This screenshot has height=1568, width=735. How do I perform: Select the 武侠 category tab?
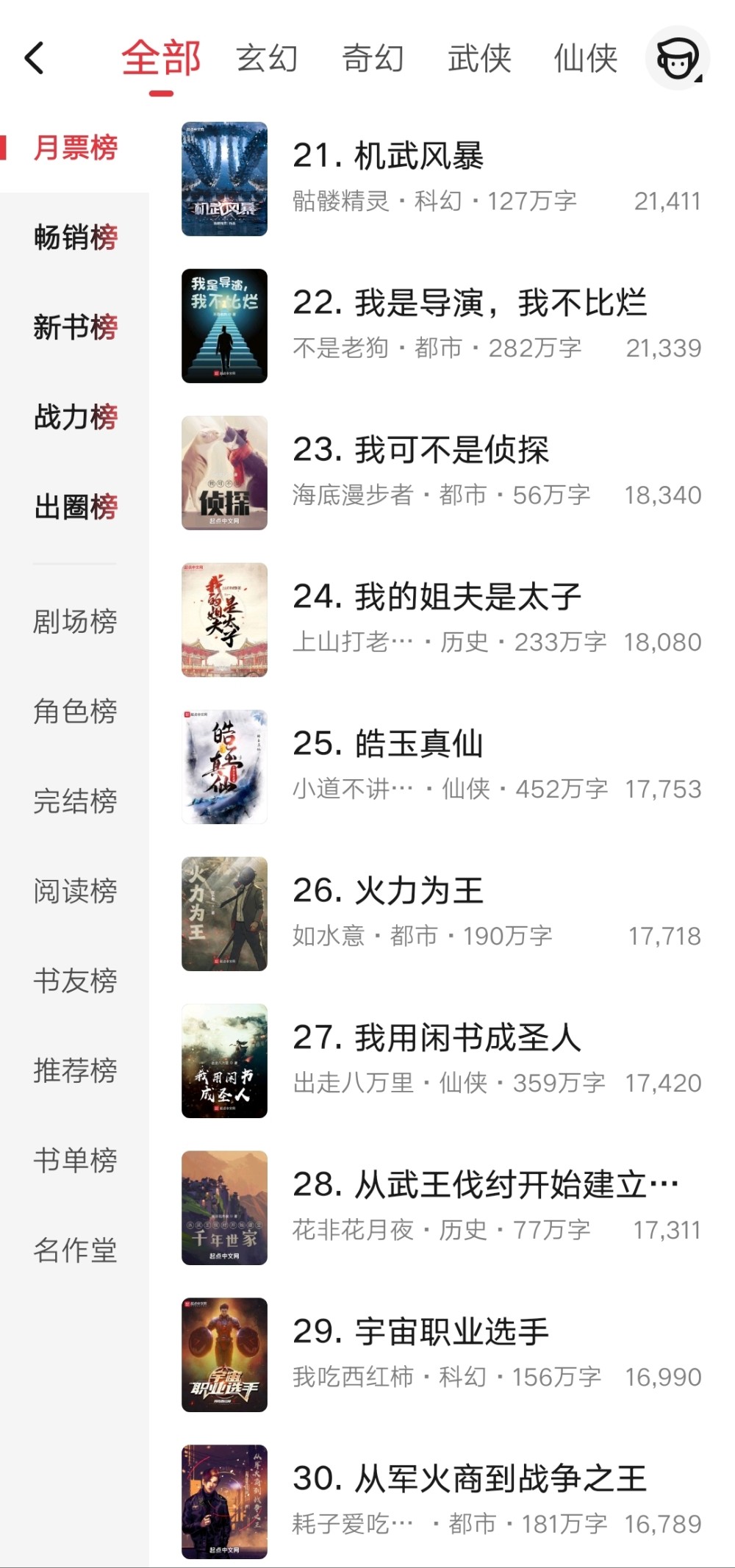(479, 59)
